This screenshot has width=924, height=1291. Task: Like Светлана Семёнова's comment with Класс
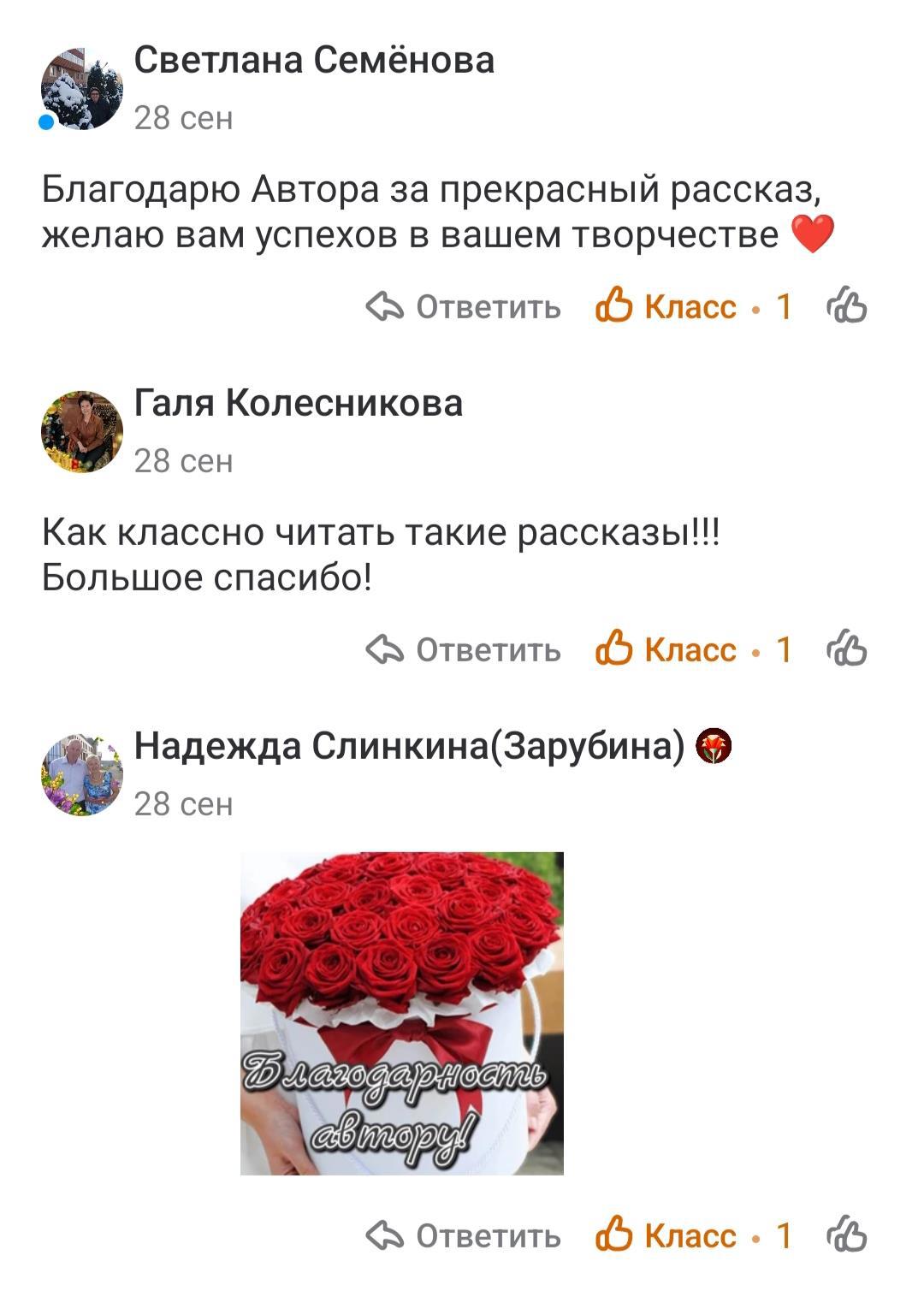(x=666, y=306)
